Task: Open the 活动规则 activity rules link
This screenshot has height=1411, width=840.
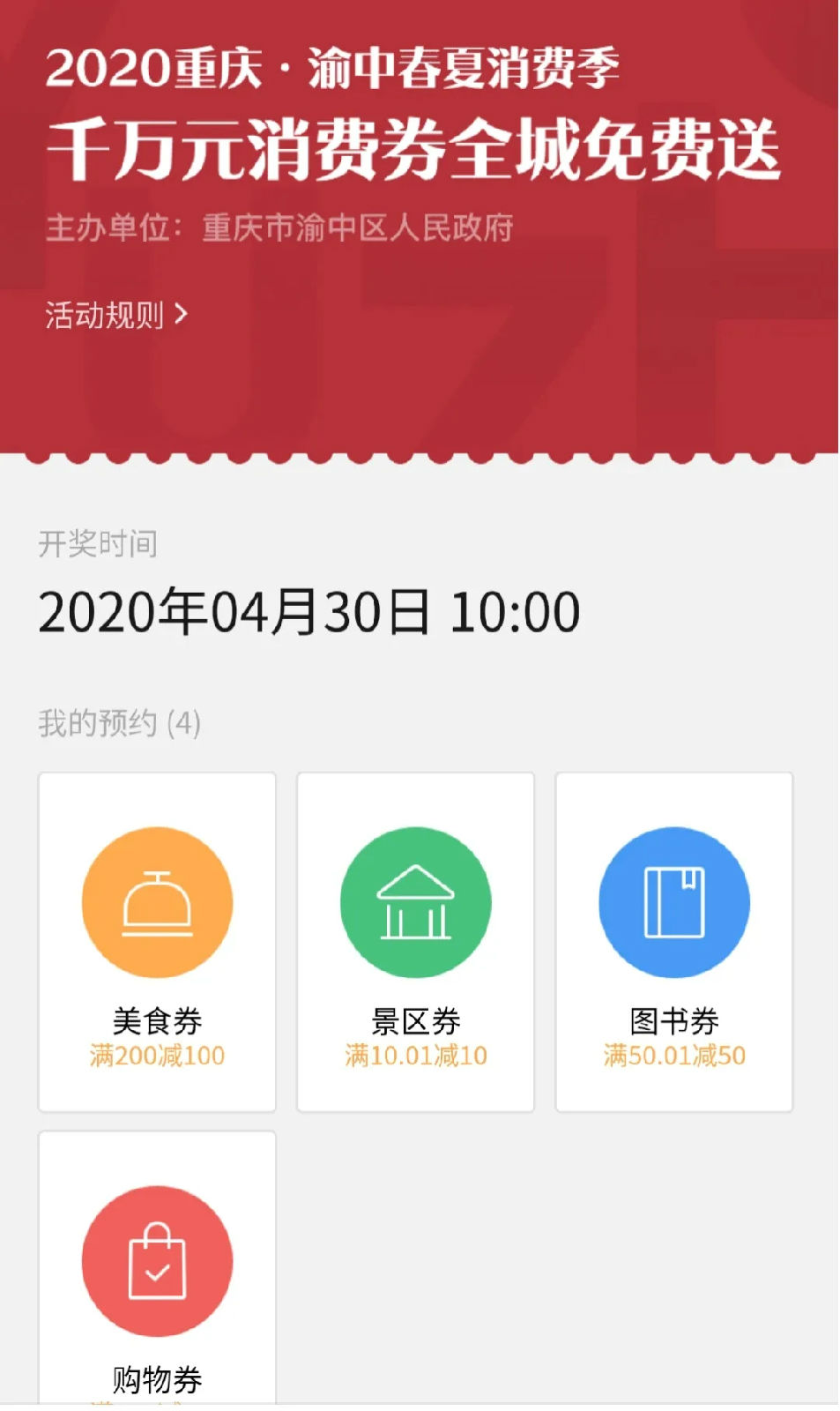Action: [116, 315]
